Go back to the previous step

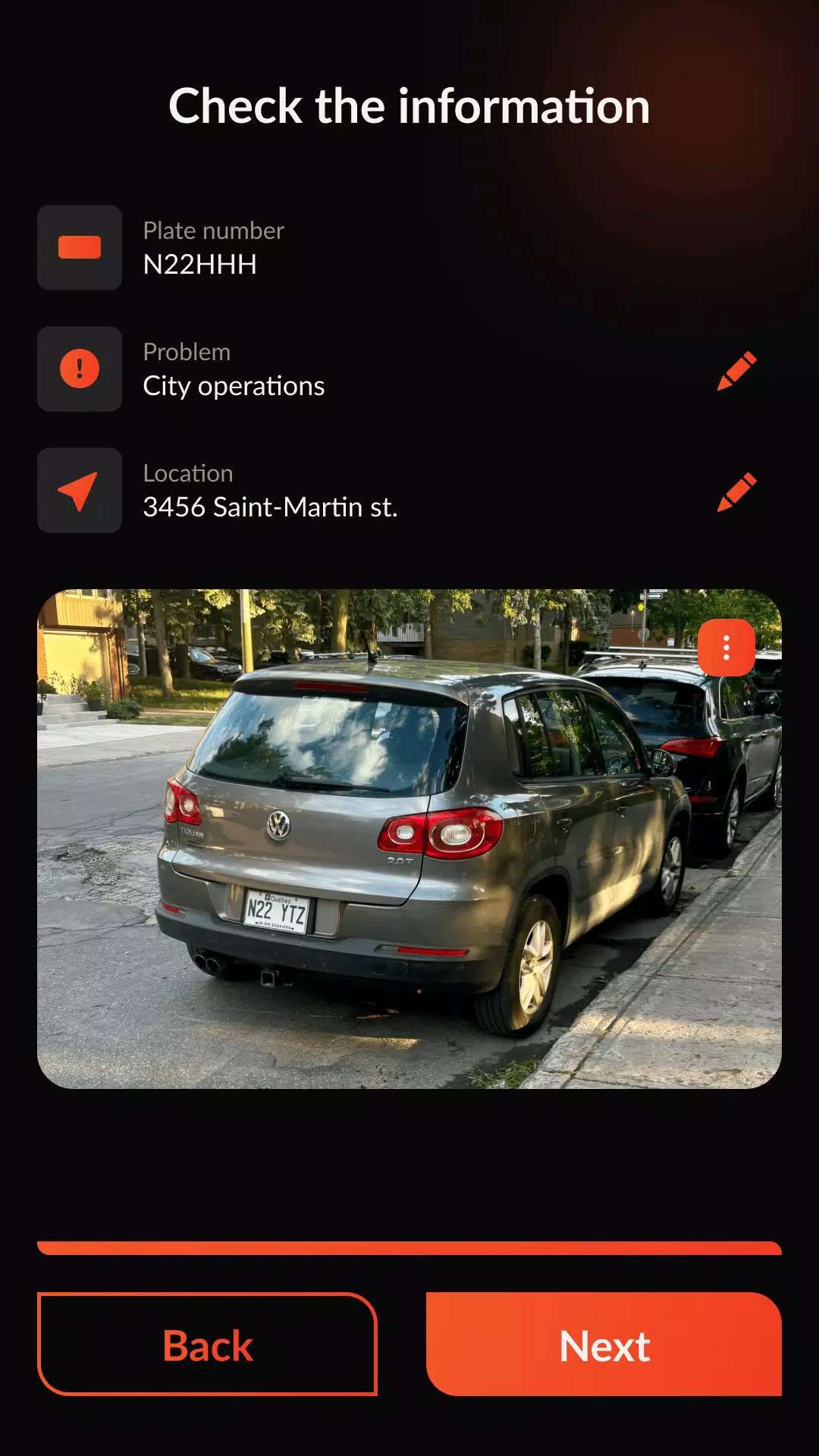(207, 1345)
